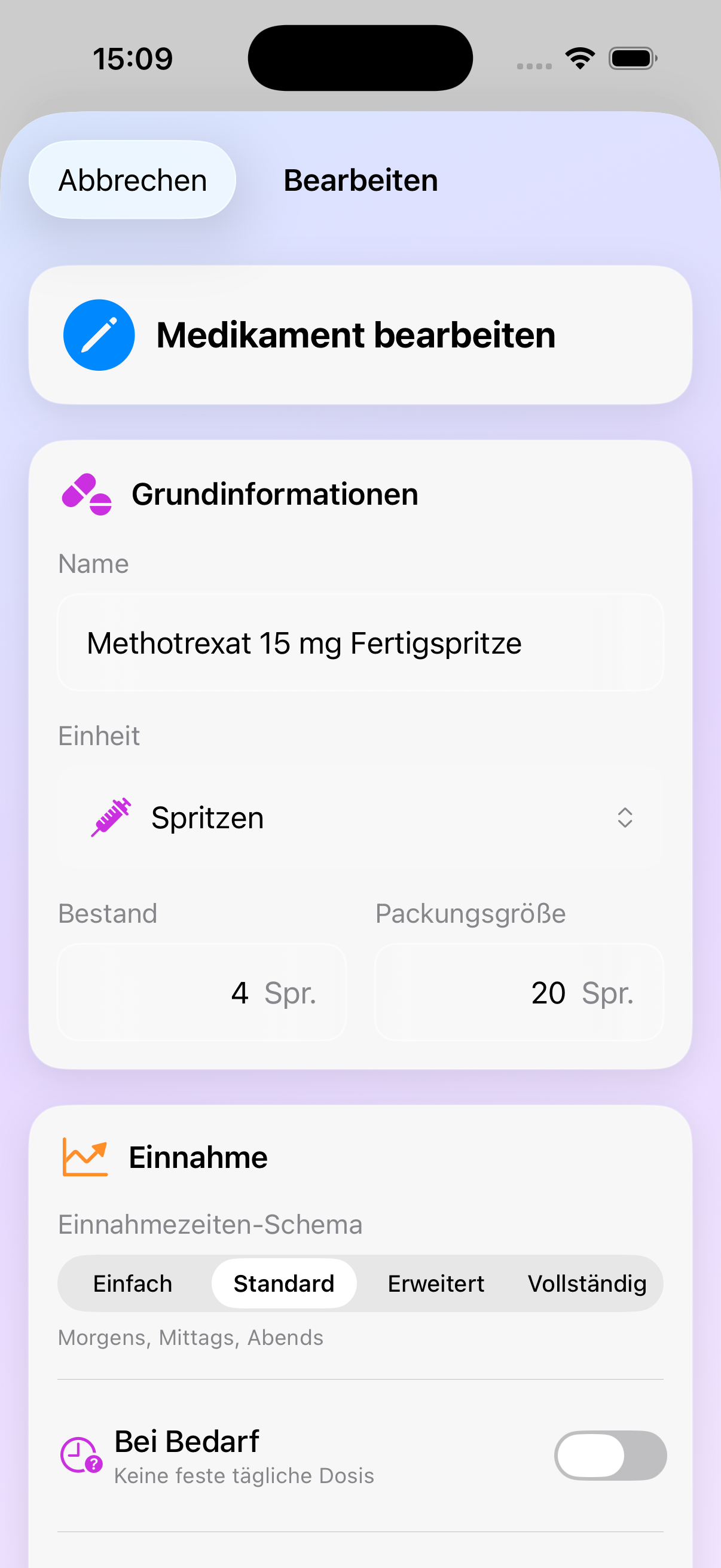The width and height of the screenshot is (721, 1568).
Task: Enable the Bei Bedarf toggle switch
Action: pyautogui.click(x=610, y=1456)
